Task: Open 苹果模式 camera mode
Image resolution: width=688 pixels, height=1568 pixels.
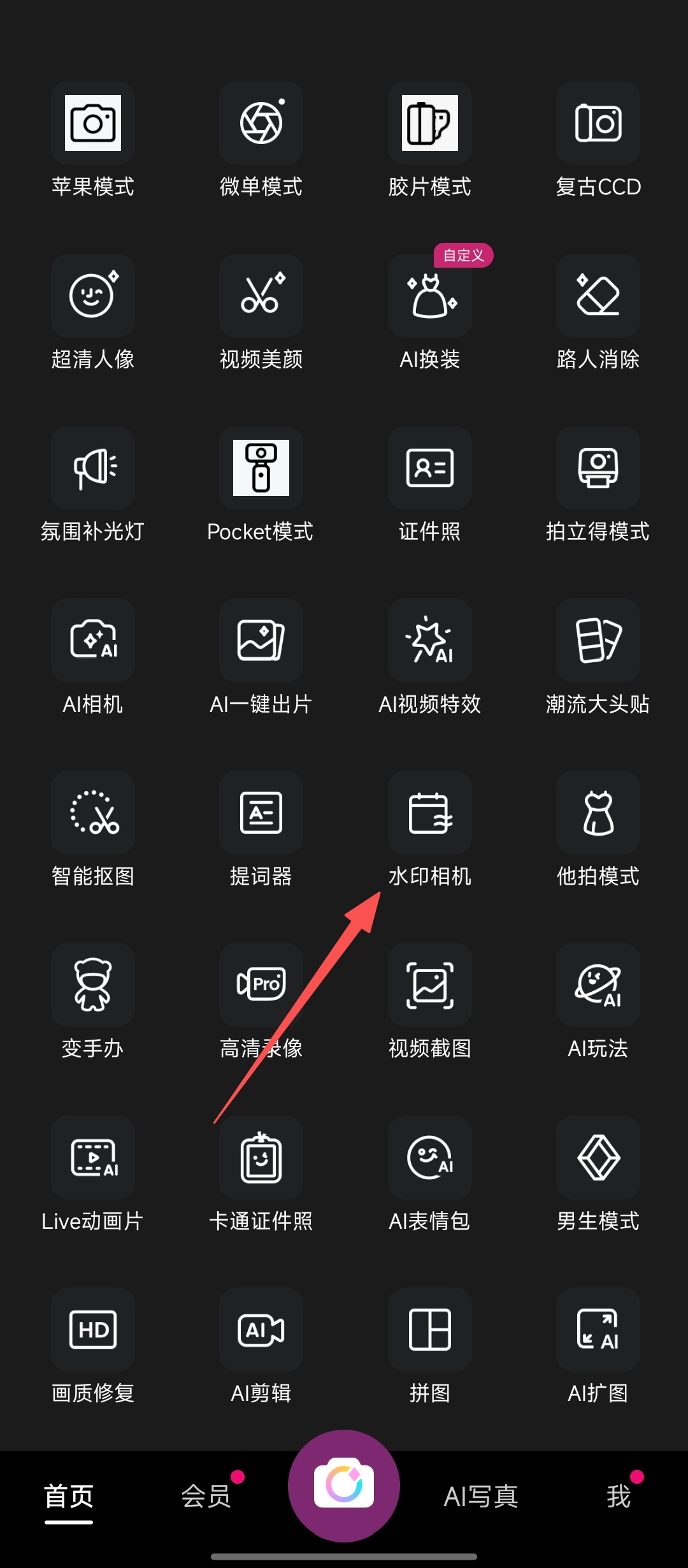Action: tap(93, 124)
